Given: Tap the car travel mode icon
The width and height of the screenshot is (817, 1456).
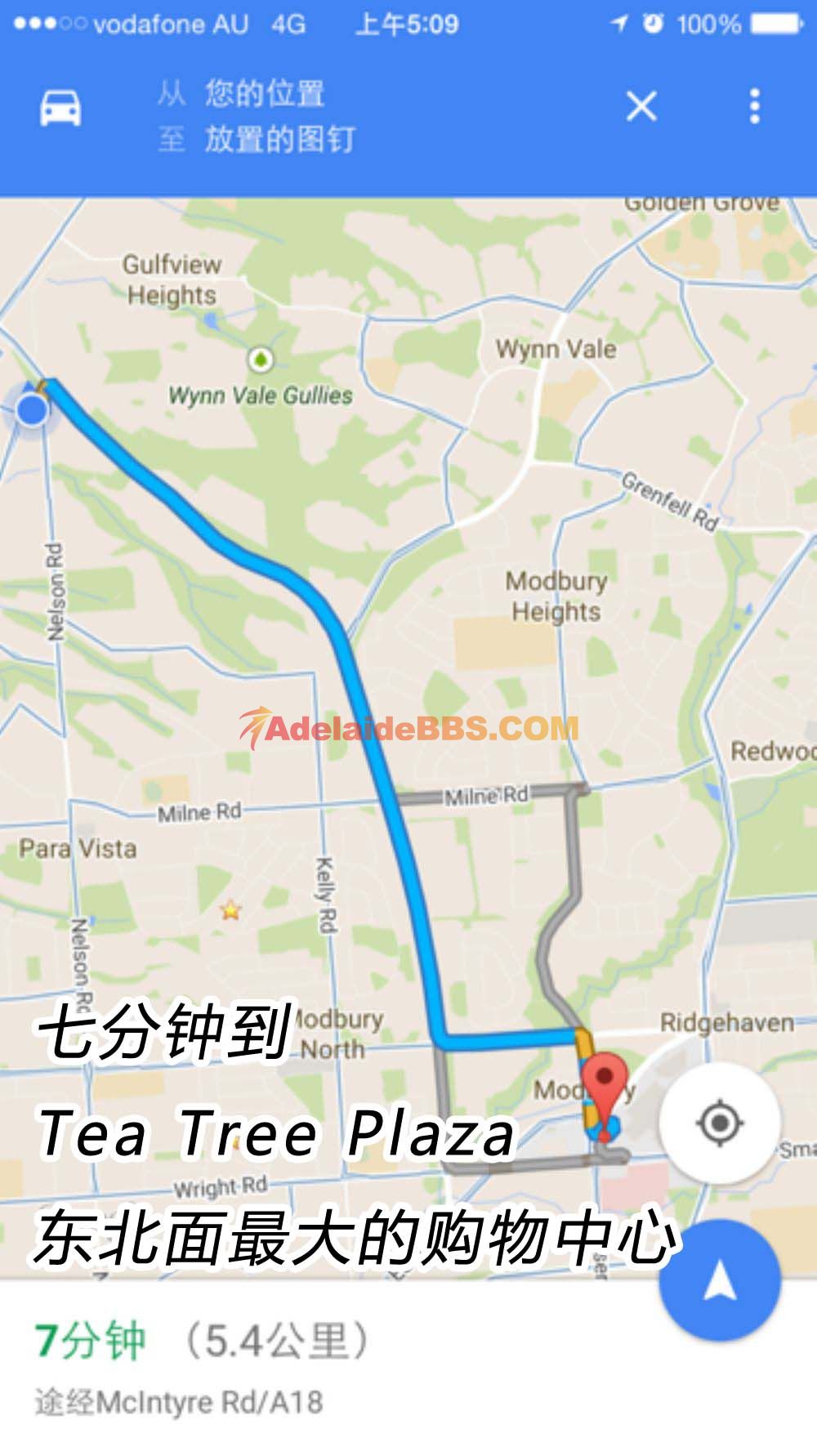Looking at the screenshot, I should point(60,107).
